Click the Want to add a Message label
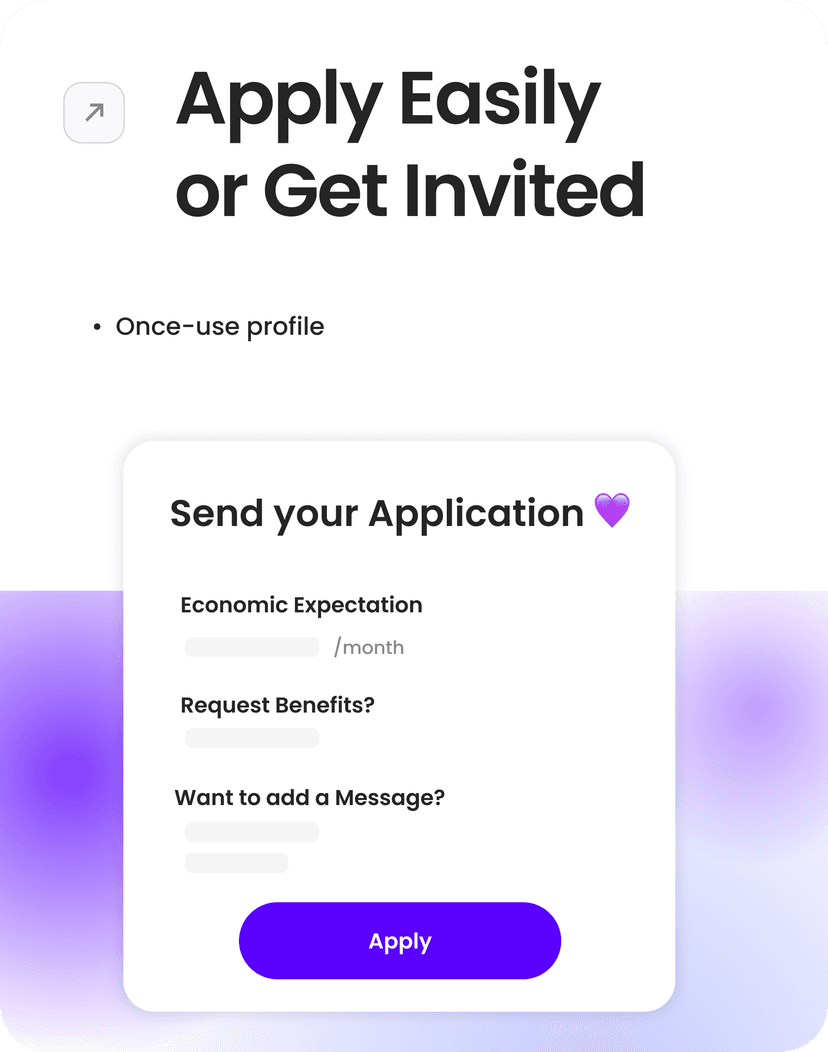The image size is (828, 1052). (310, 797)
